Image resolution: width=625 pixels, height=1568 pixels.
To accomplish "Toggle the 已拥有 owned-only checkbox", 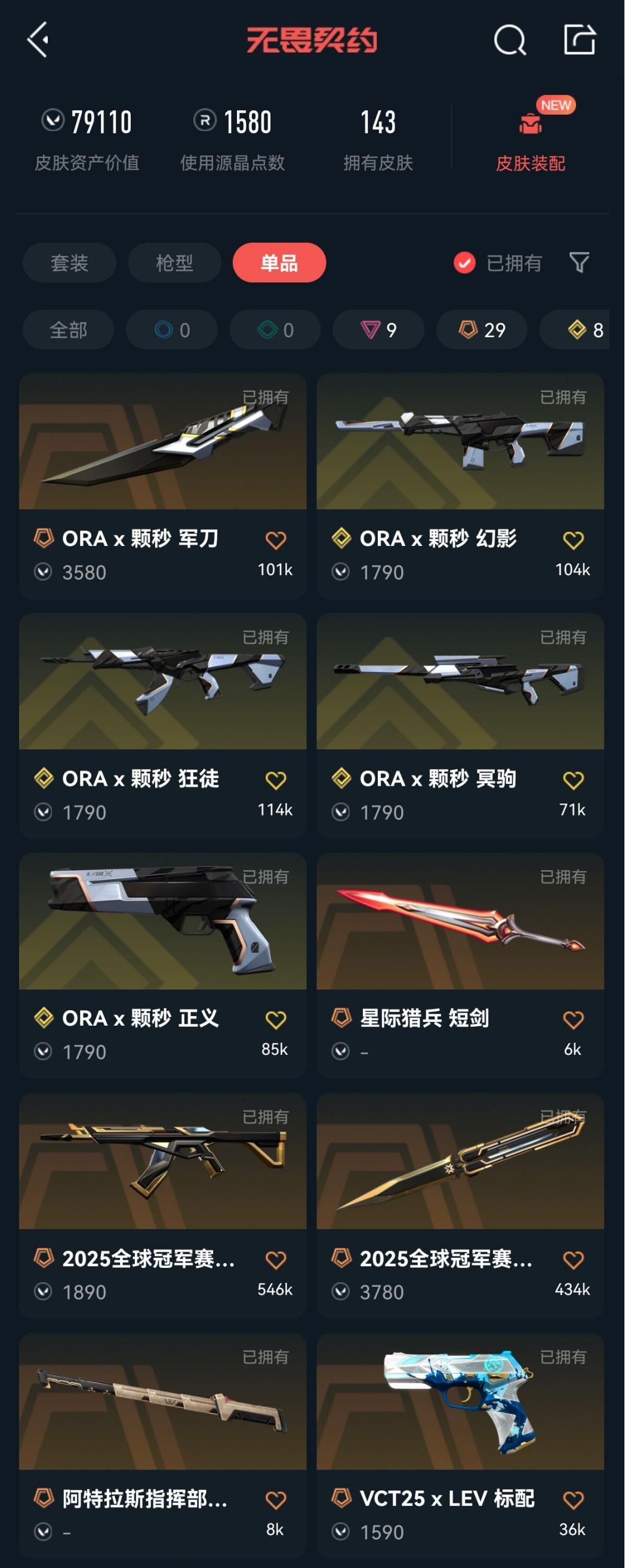I will coord(464,263).
